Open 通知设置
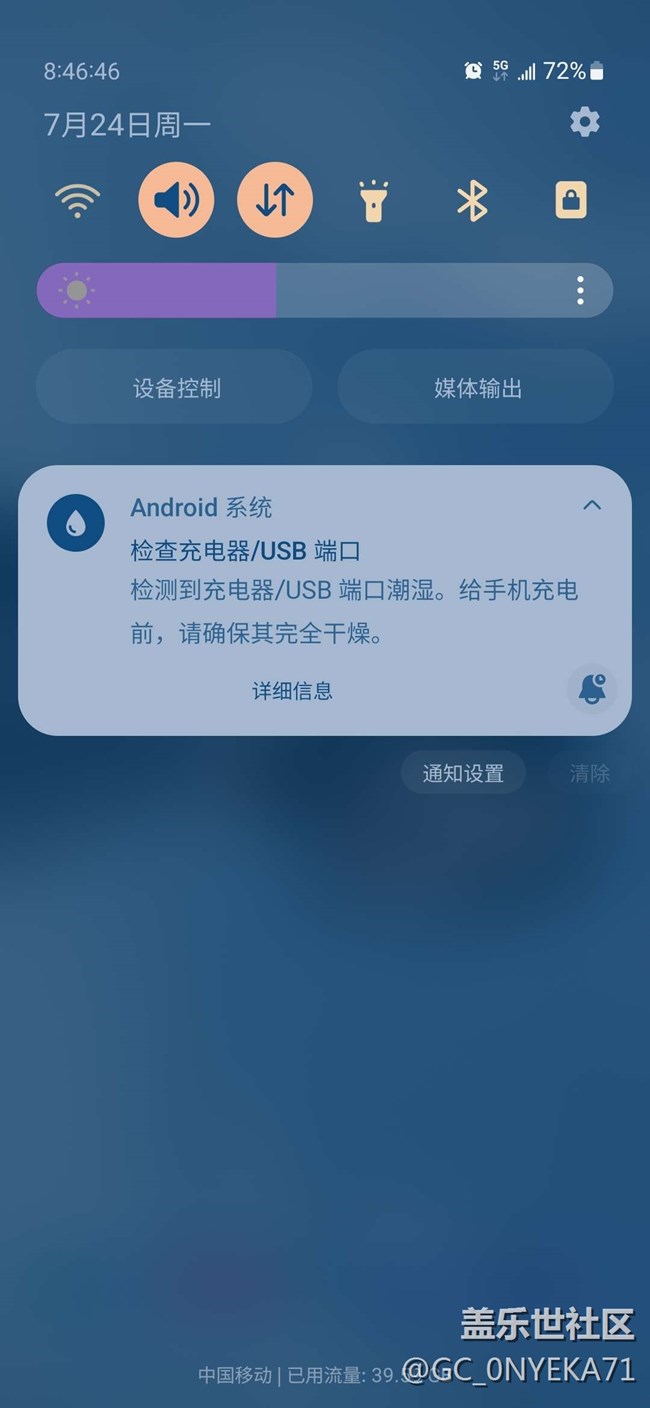This screenshot has width=650, height=1408. pos(463,773)
